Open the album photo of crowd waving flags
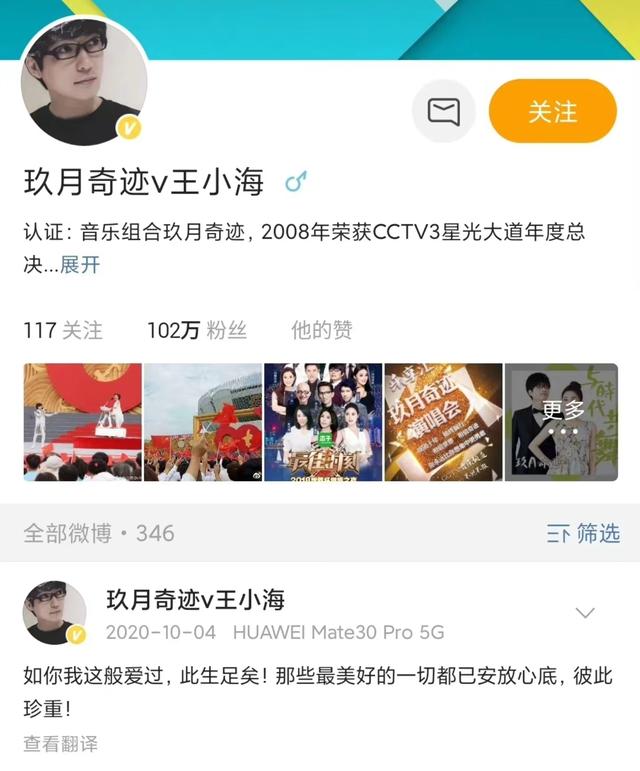The image size is (640, 771). pos(202,422)
